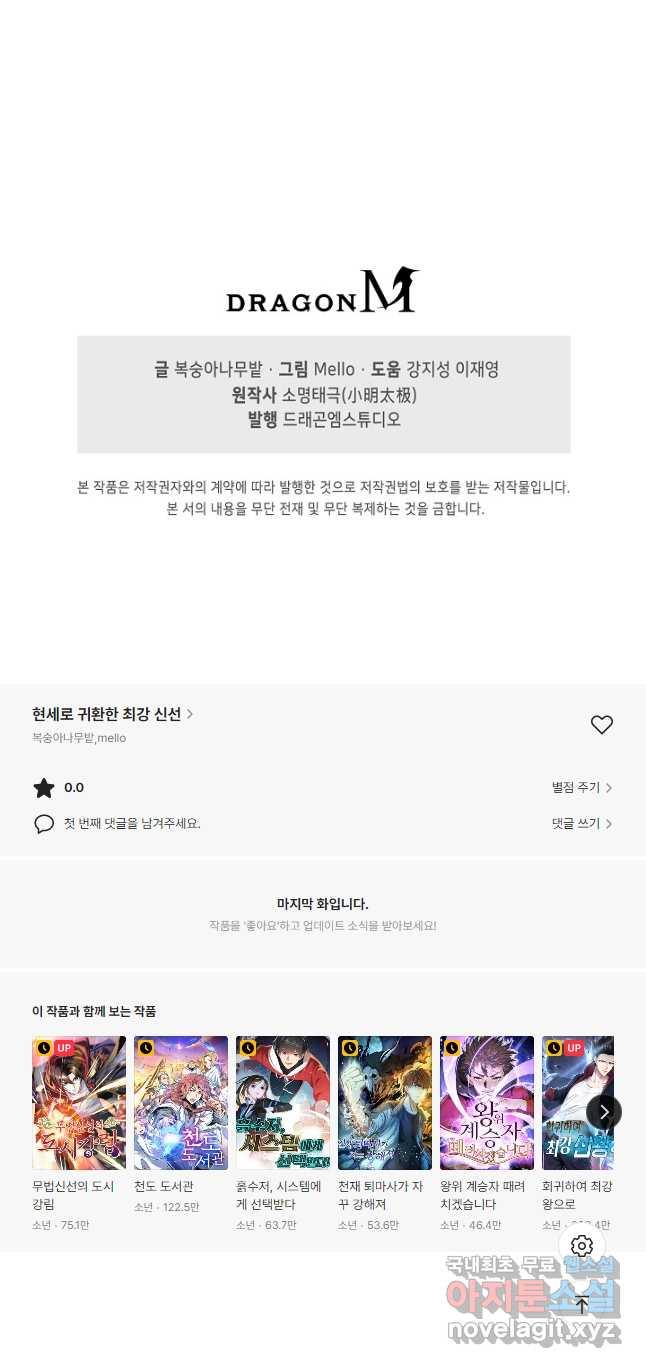Jump to top with the up arrow
646x1368 pixels.
[582, 1304]
